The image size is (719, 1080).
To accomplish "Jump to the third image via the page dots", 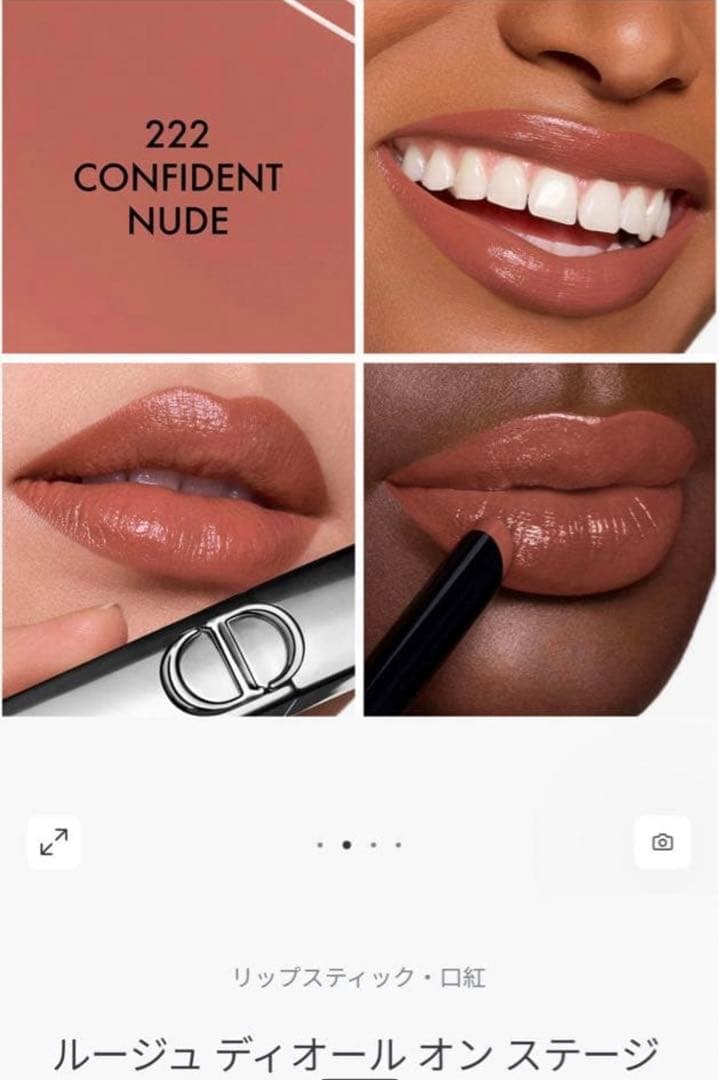I will pyautogui.click(x=372, y=845).
